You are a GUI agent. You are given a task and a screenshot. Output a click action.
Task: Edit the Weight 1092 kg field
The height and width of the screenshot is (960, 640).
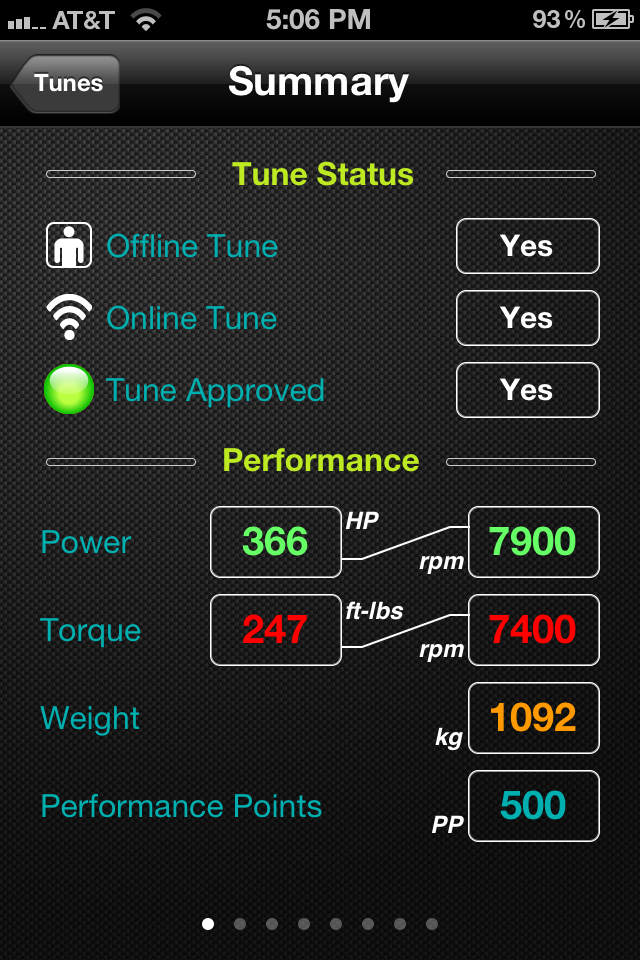pos(533,718)
